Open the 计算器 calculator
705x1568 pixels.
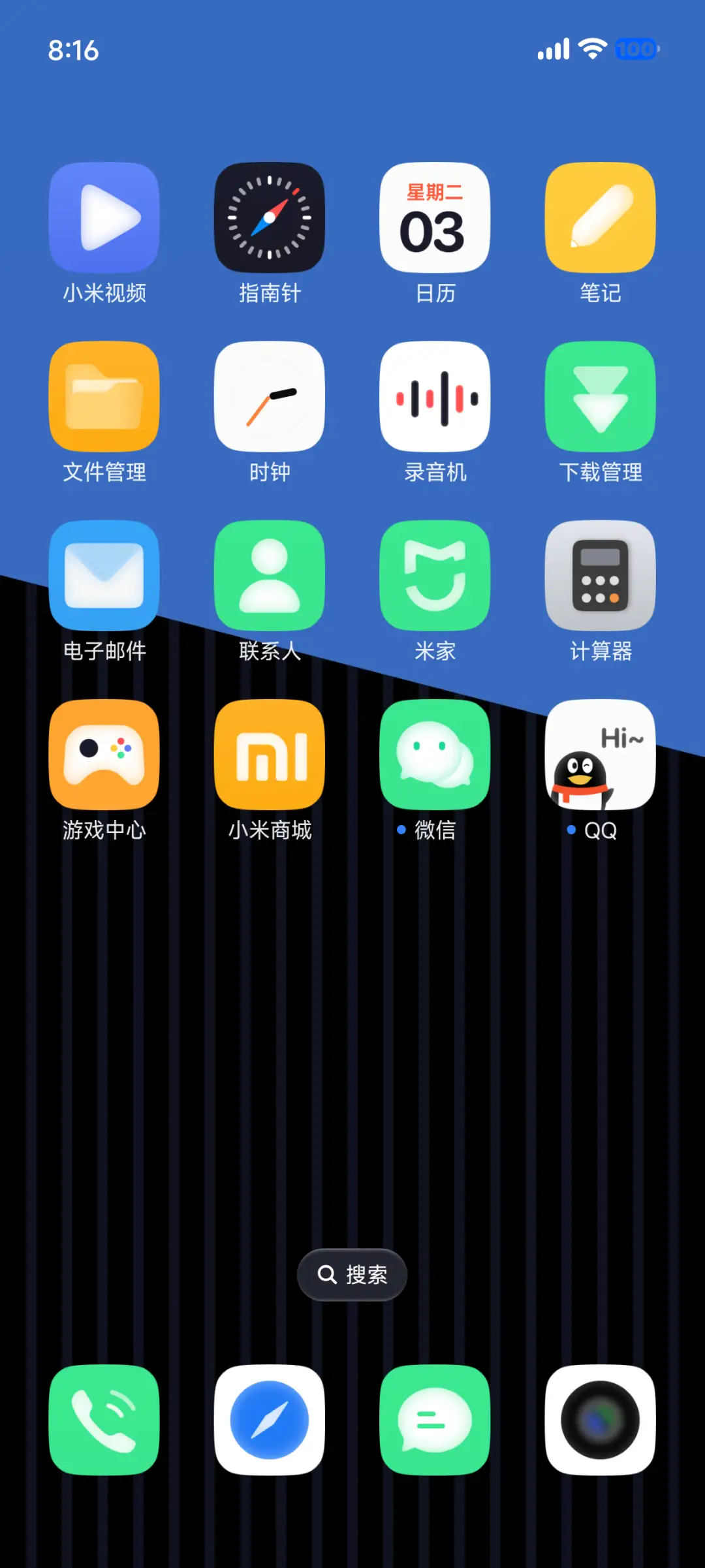coord(601,576)
